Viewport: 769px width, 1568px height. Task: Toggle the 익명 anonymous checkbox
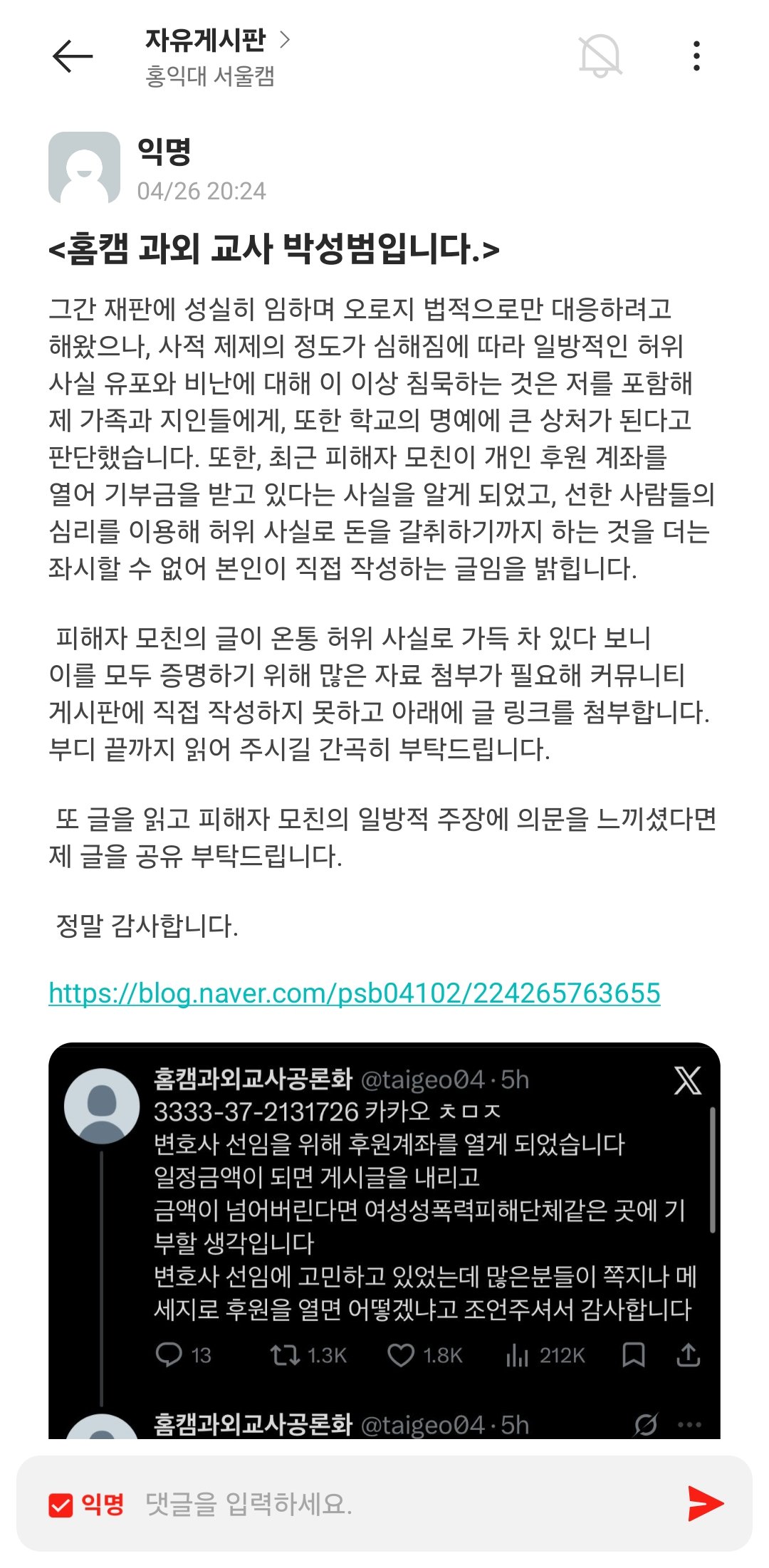point(61,1505)
